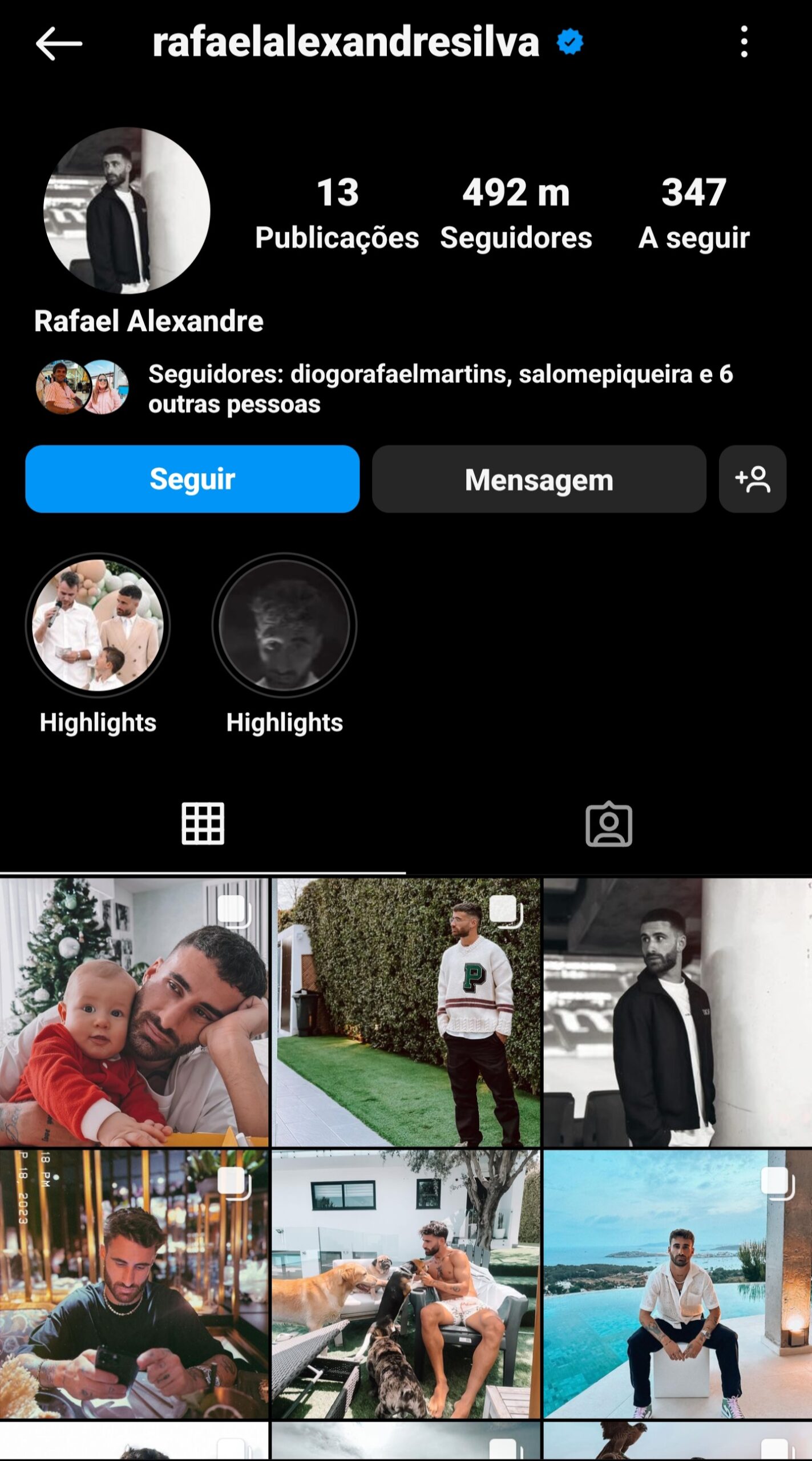This screenshot has width=812, height=1461.
Task: Send a message via Mensagem button
Action: point(539,479)
